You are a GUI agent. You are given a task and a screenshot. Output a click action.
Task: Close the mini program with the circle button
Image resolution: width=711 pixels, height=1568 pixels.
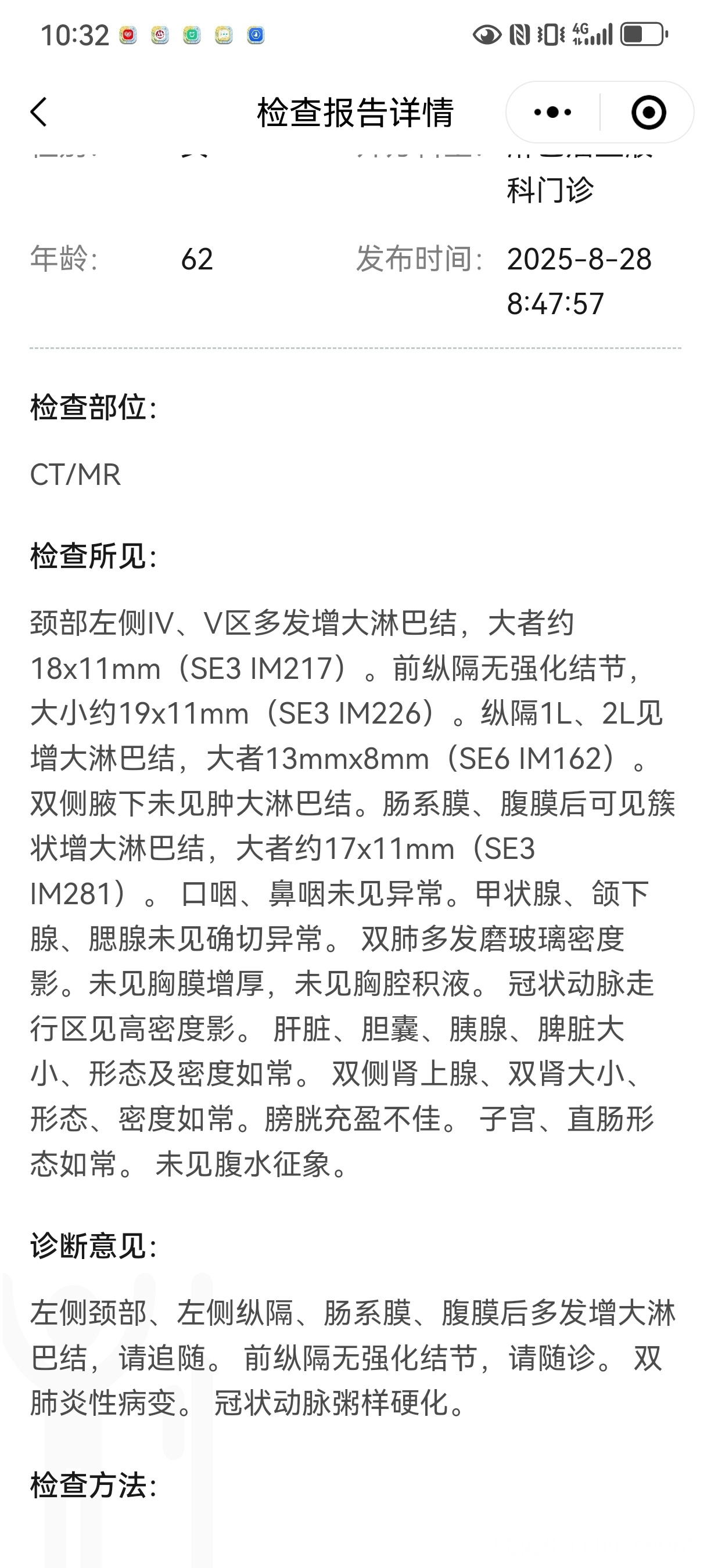coord(648,113)
